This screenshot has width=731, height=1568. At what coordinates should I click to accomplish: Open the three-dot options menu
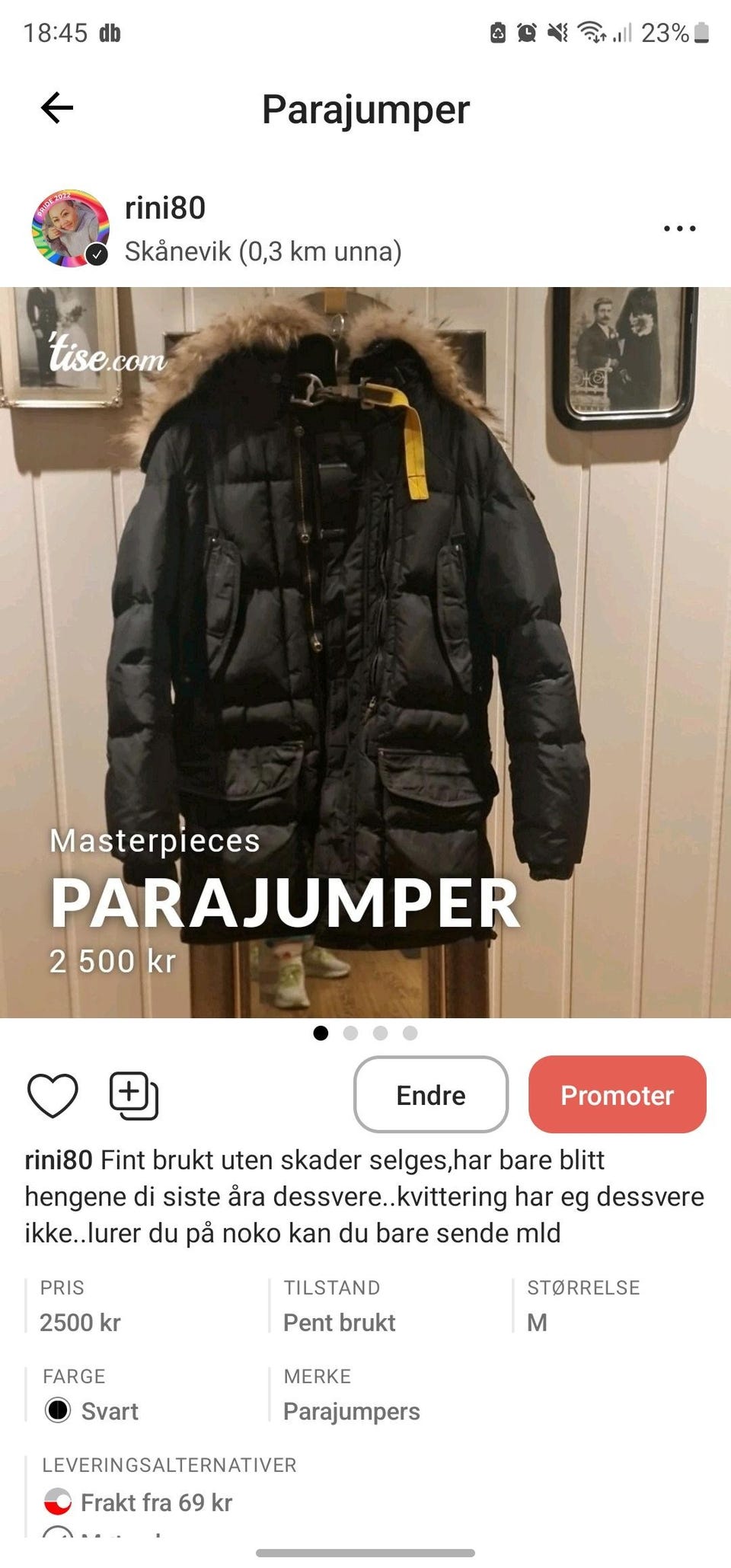[x=680, y=228]
